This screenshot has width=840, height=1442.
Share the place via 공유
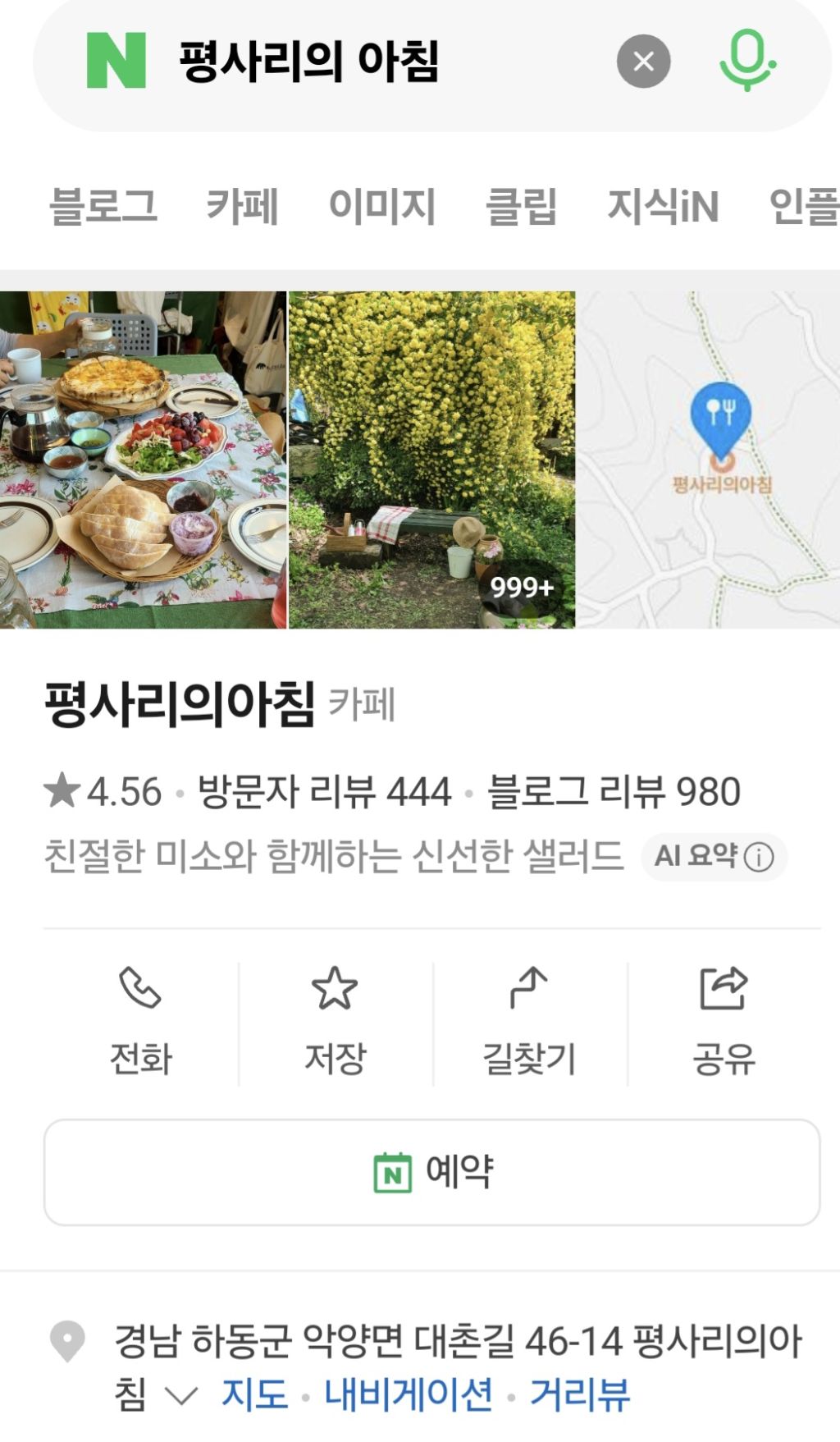[x=724, y=1023]
